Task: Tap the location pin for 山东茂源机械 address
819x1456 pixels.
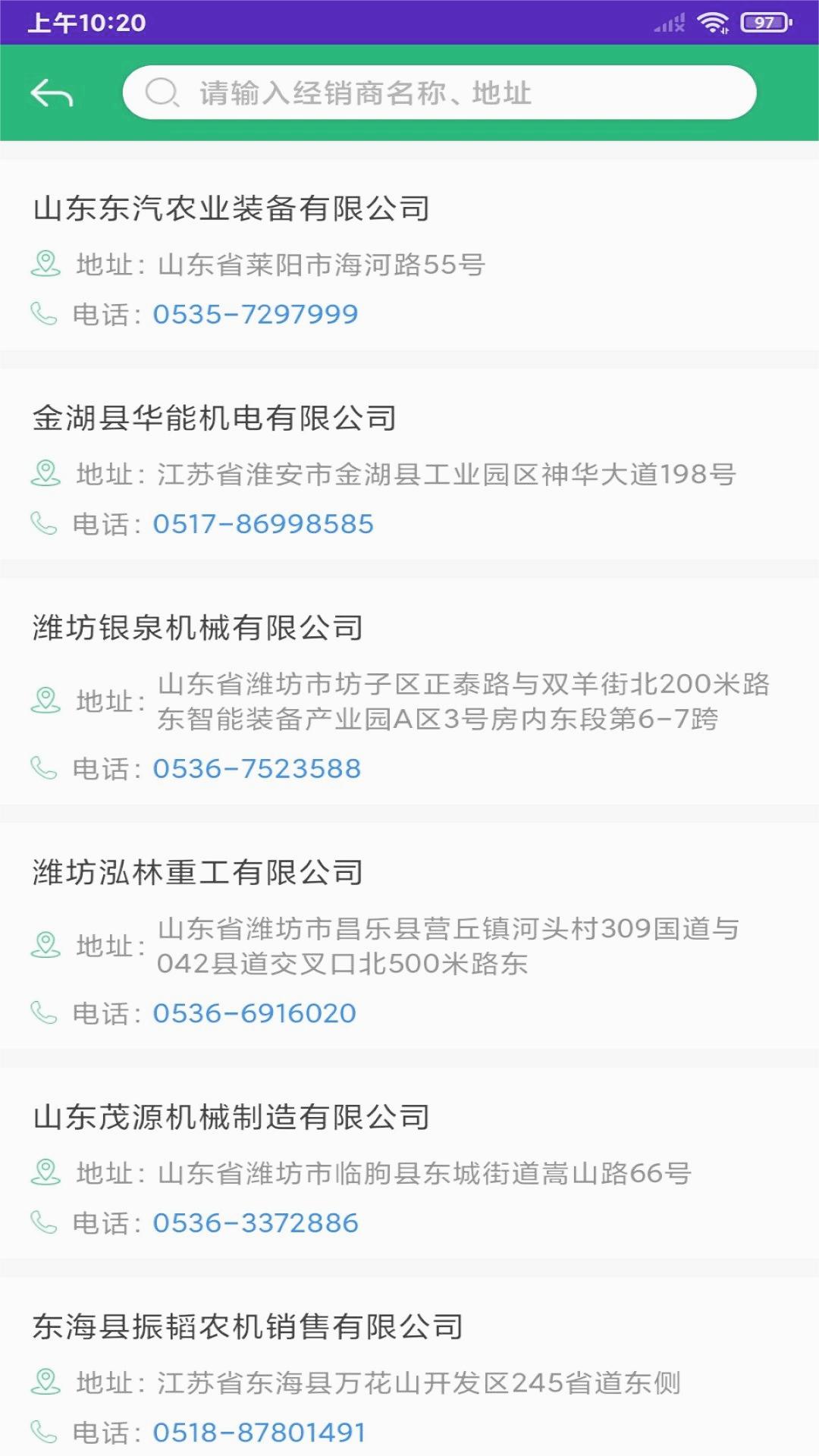Action: point(43,1172)
